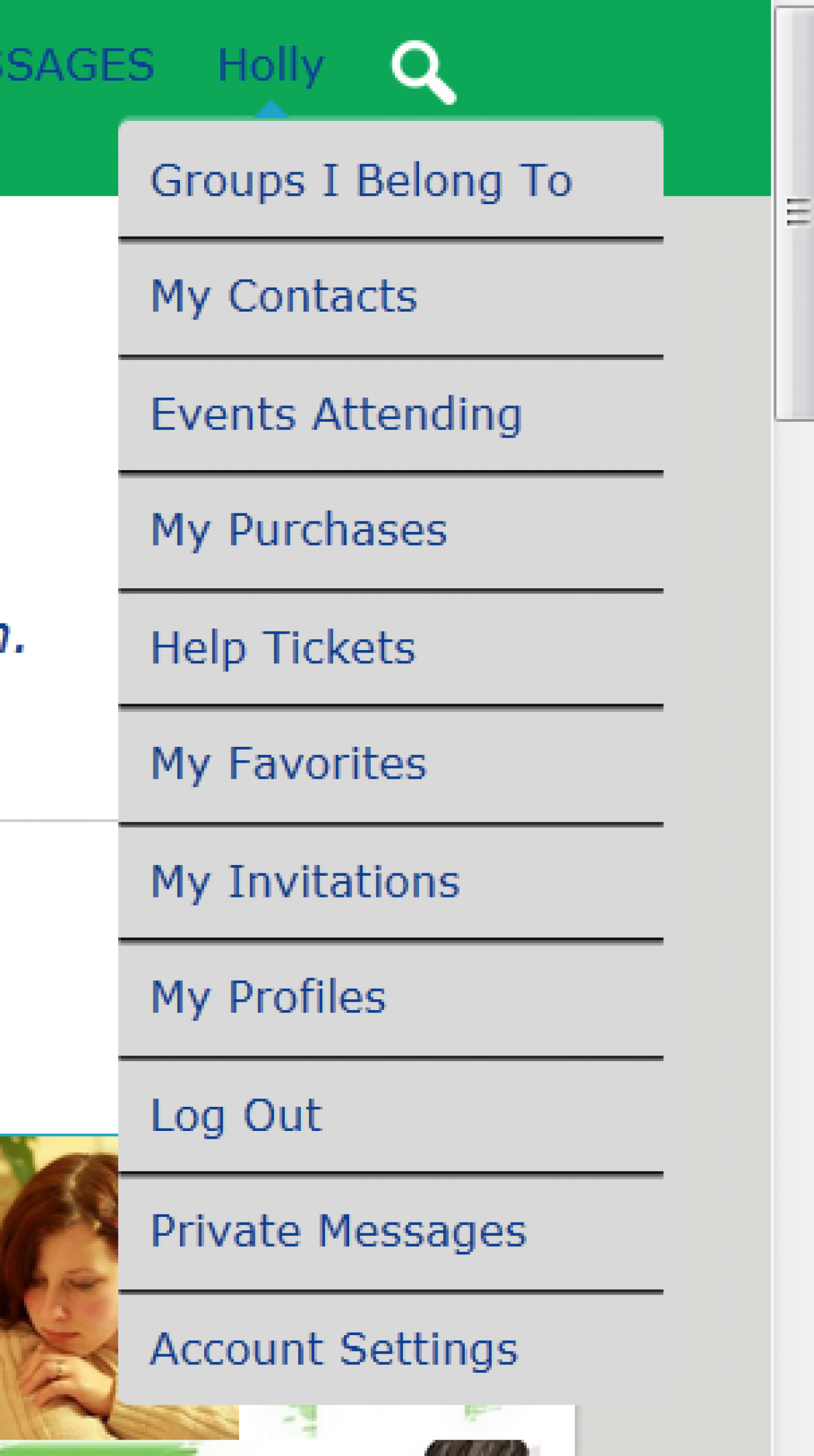Open My Invitations
Screen dimensions: 814x1456
point(305,882)
